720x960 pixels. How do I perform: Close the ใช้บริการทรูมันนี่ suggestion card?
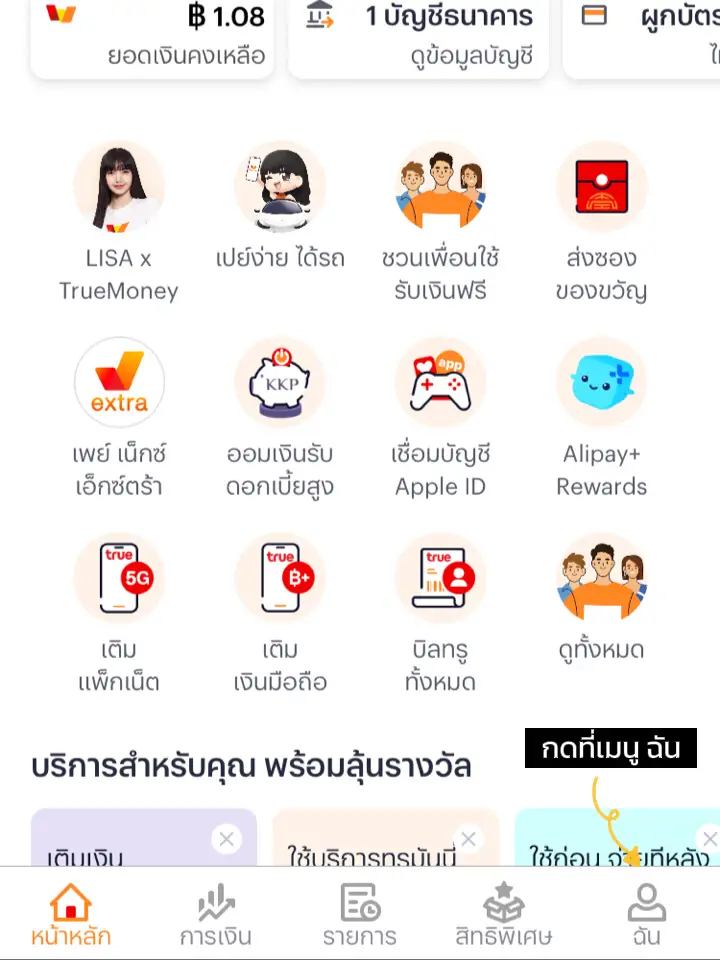[468, 840]
